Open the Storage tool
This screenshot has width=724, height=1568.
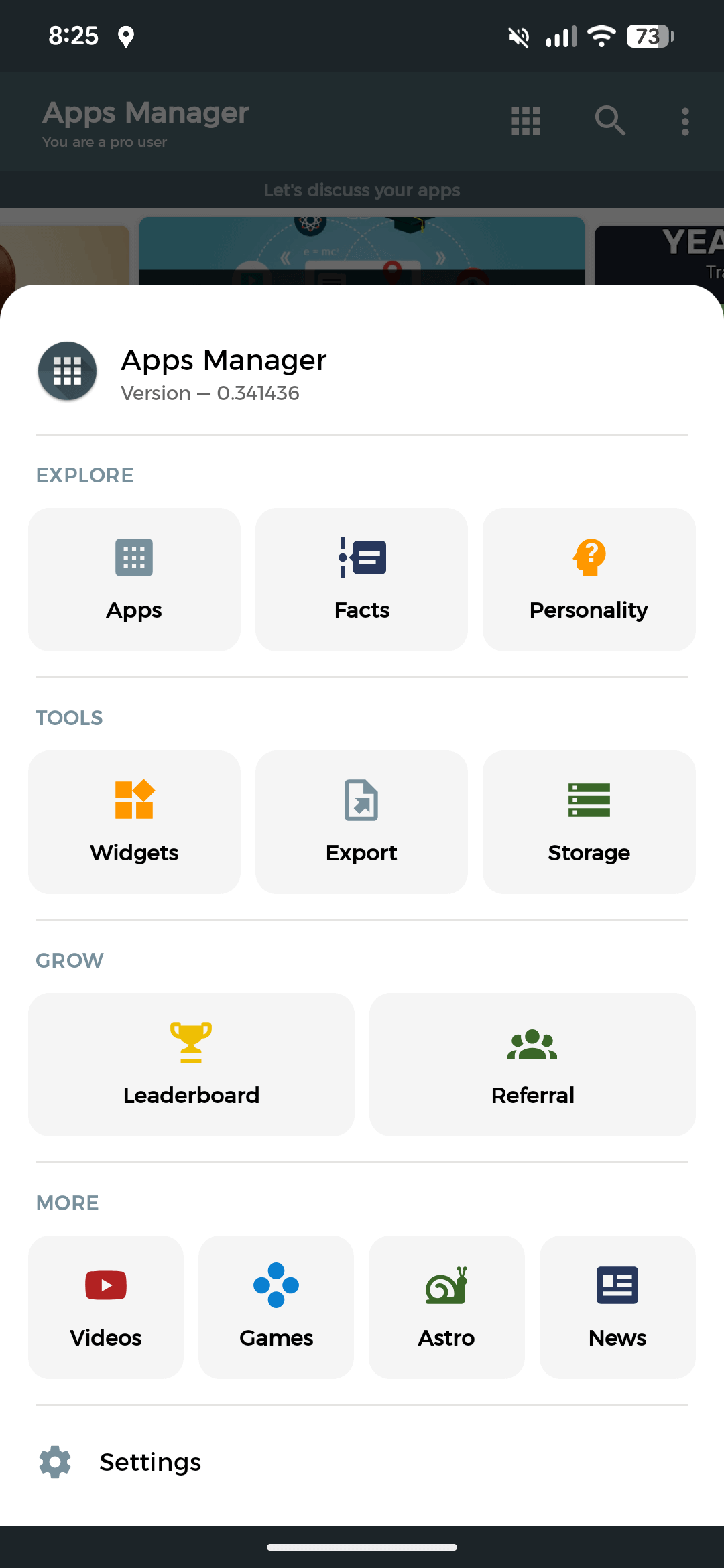589,822
